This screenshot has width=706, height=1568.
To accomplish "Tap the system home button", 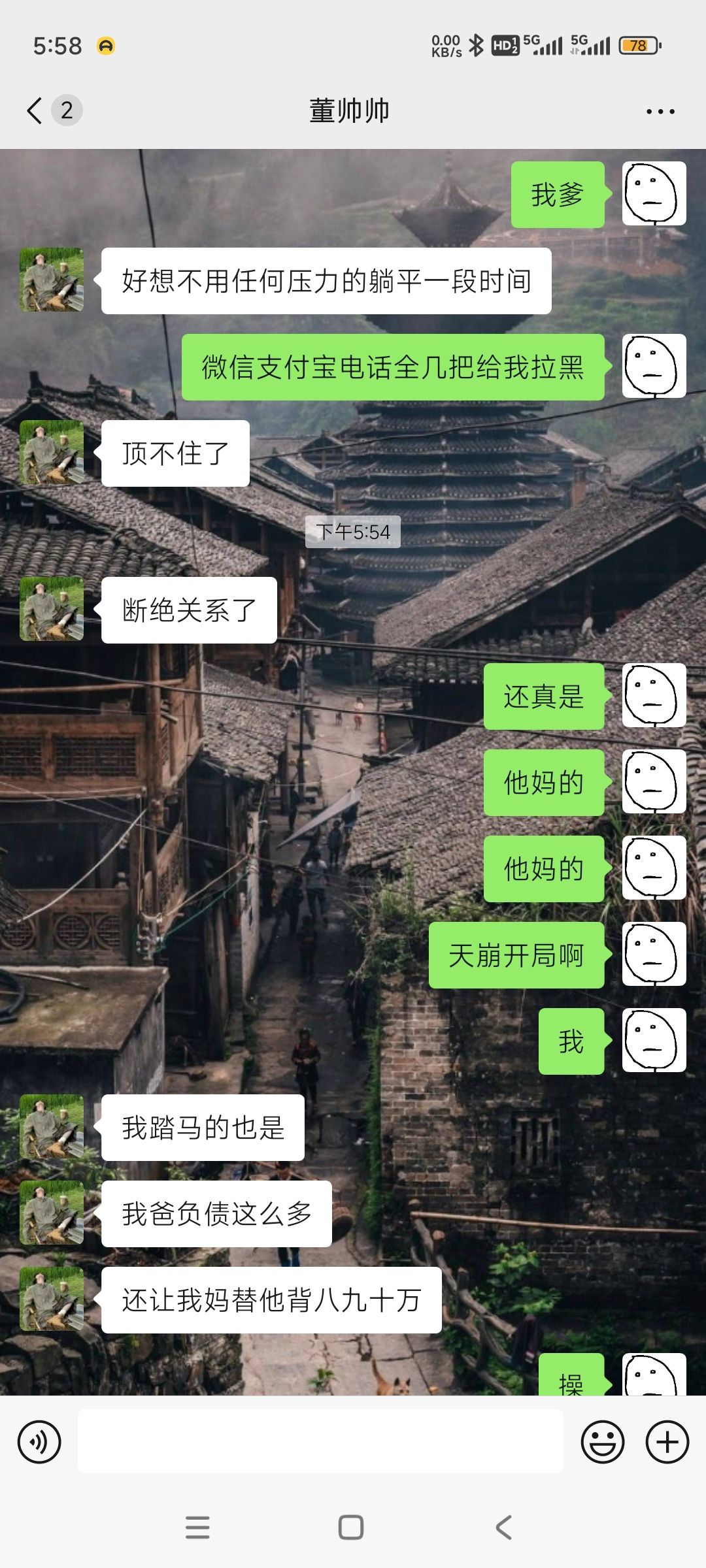I will pos(351,1527).
